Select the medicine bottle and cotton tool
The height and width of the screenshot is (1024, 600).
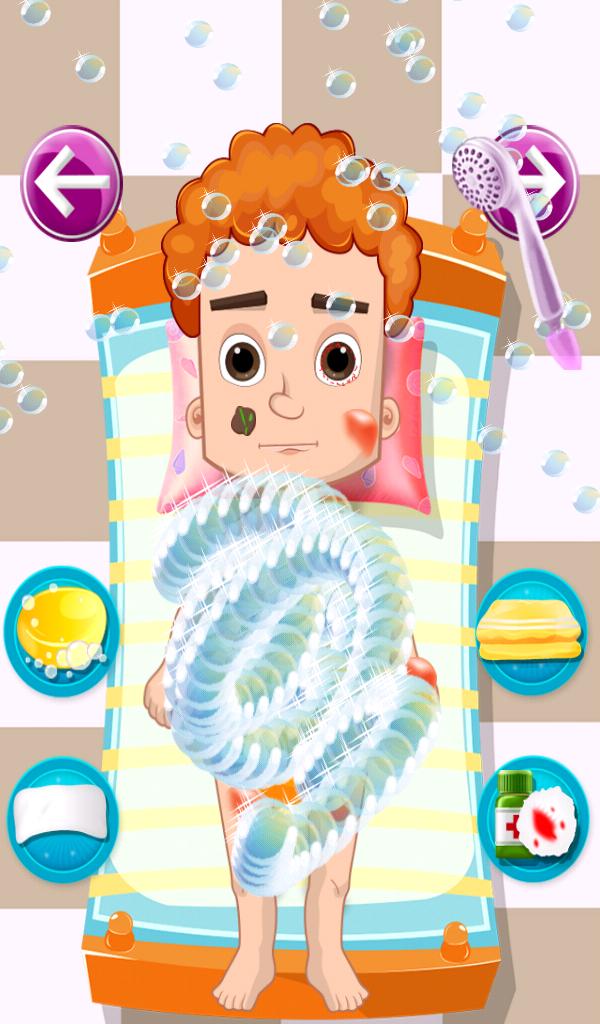click(x=531, y=817)
